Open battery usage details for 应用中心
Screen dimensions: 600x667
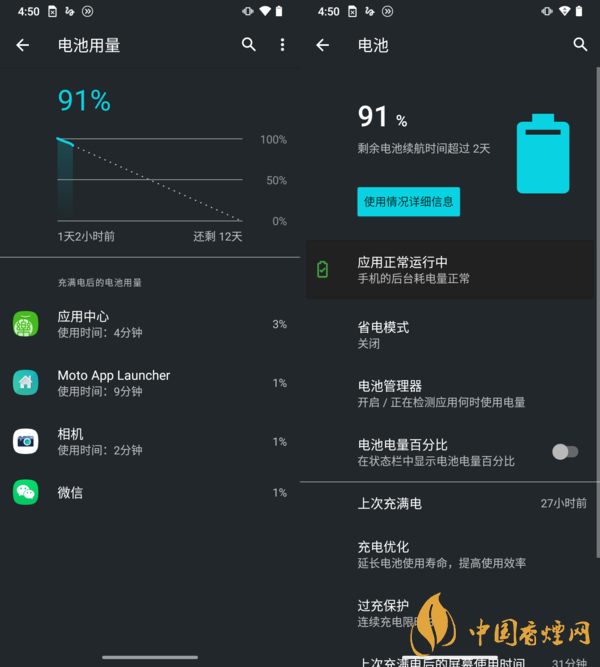[150, 324]
